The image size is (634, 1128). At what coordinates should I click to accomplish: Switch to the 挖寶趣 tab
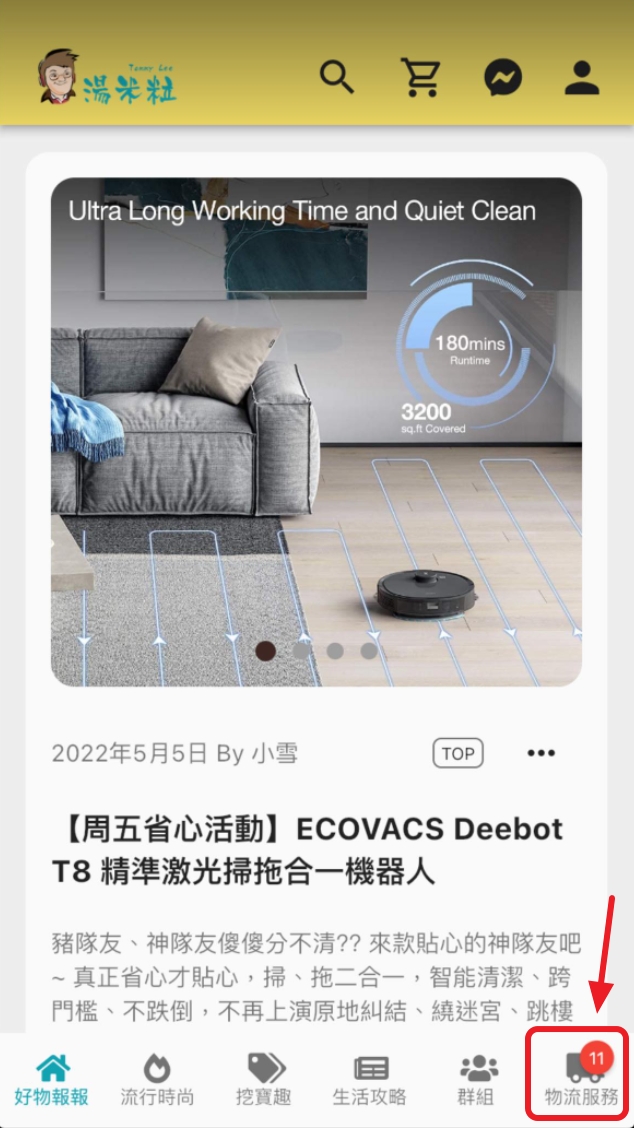(x=265, y=1080)
